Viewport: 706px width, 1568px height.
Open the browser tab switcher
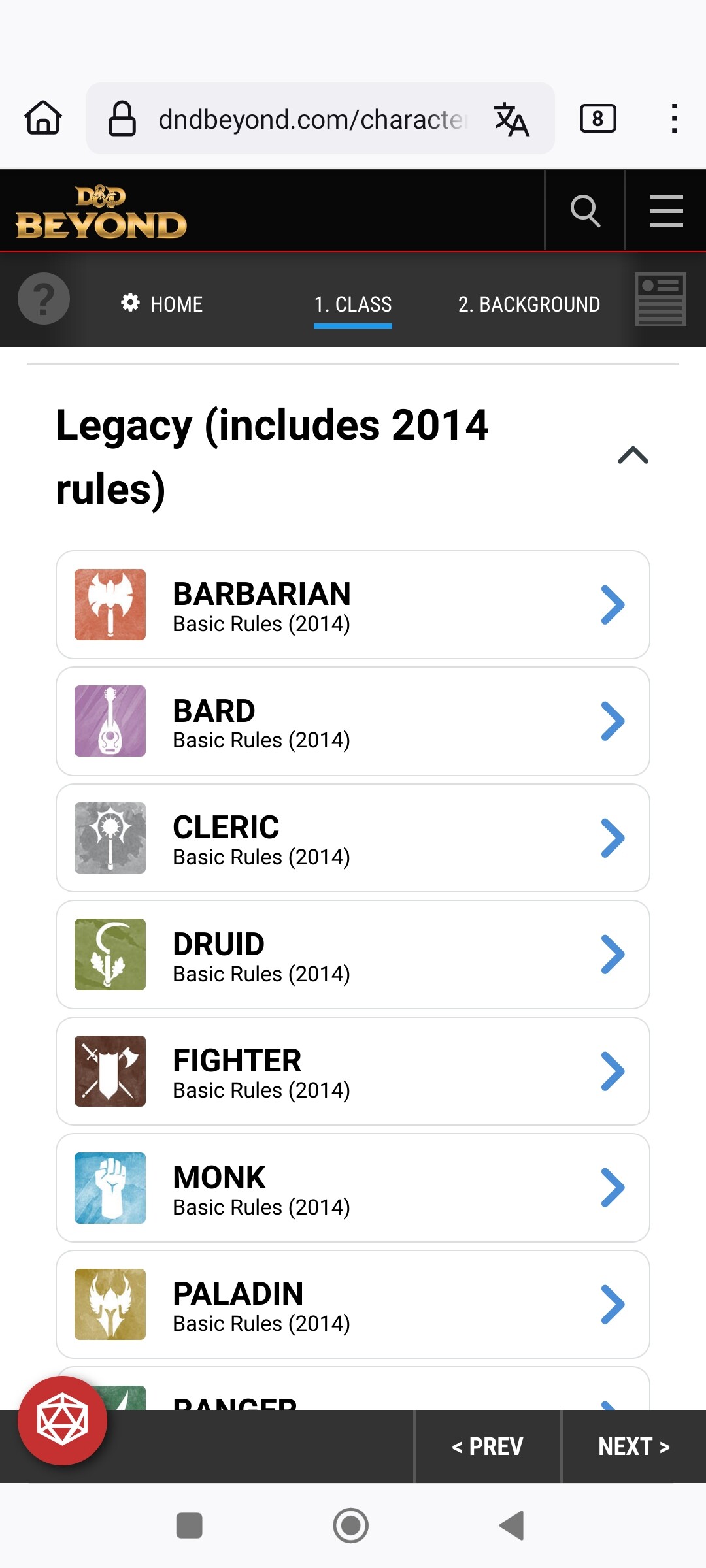(597, 118)
